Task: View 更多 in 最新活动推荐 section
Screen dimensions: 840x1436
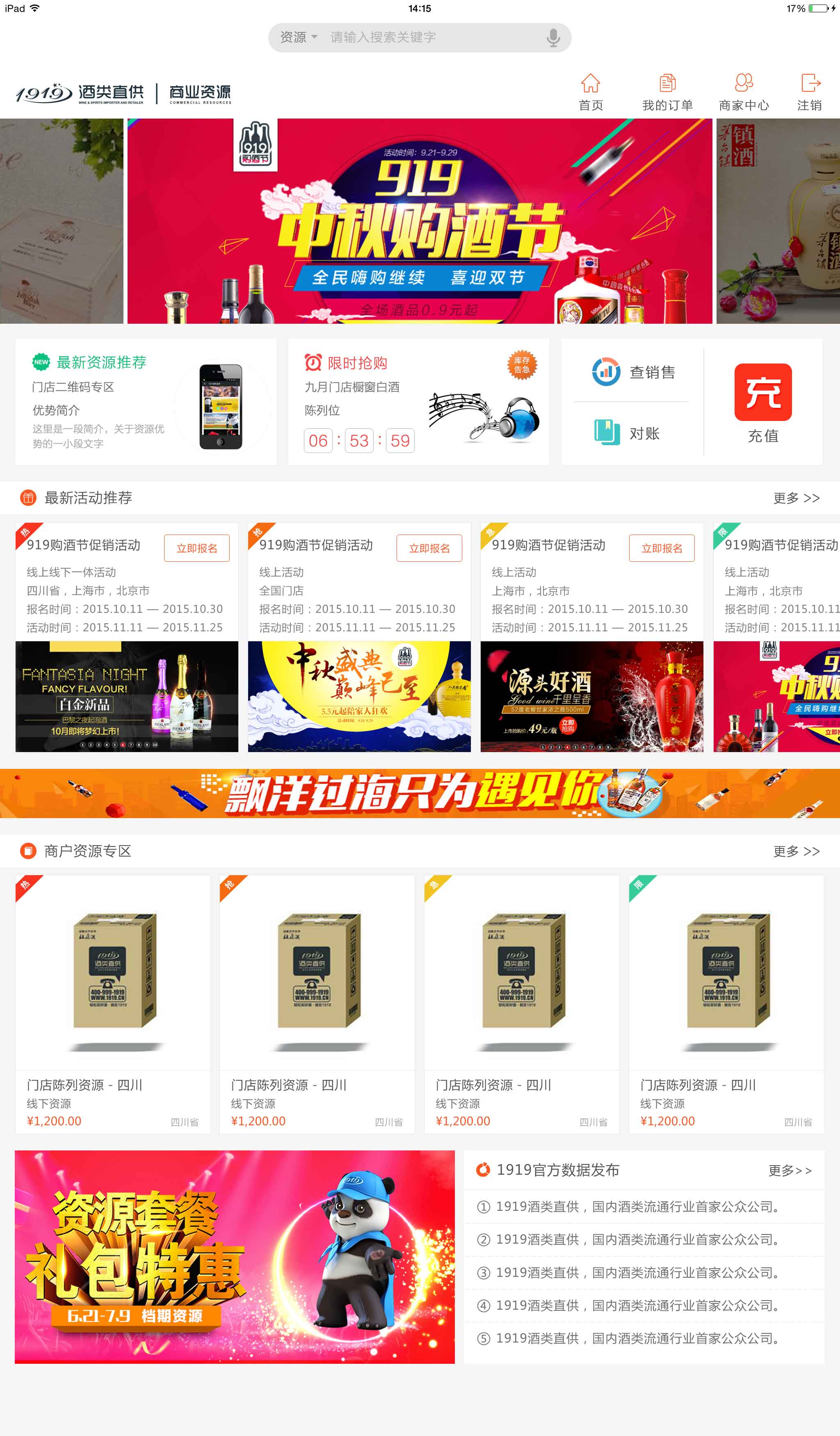Action: [x=796, y=498]
